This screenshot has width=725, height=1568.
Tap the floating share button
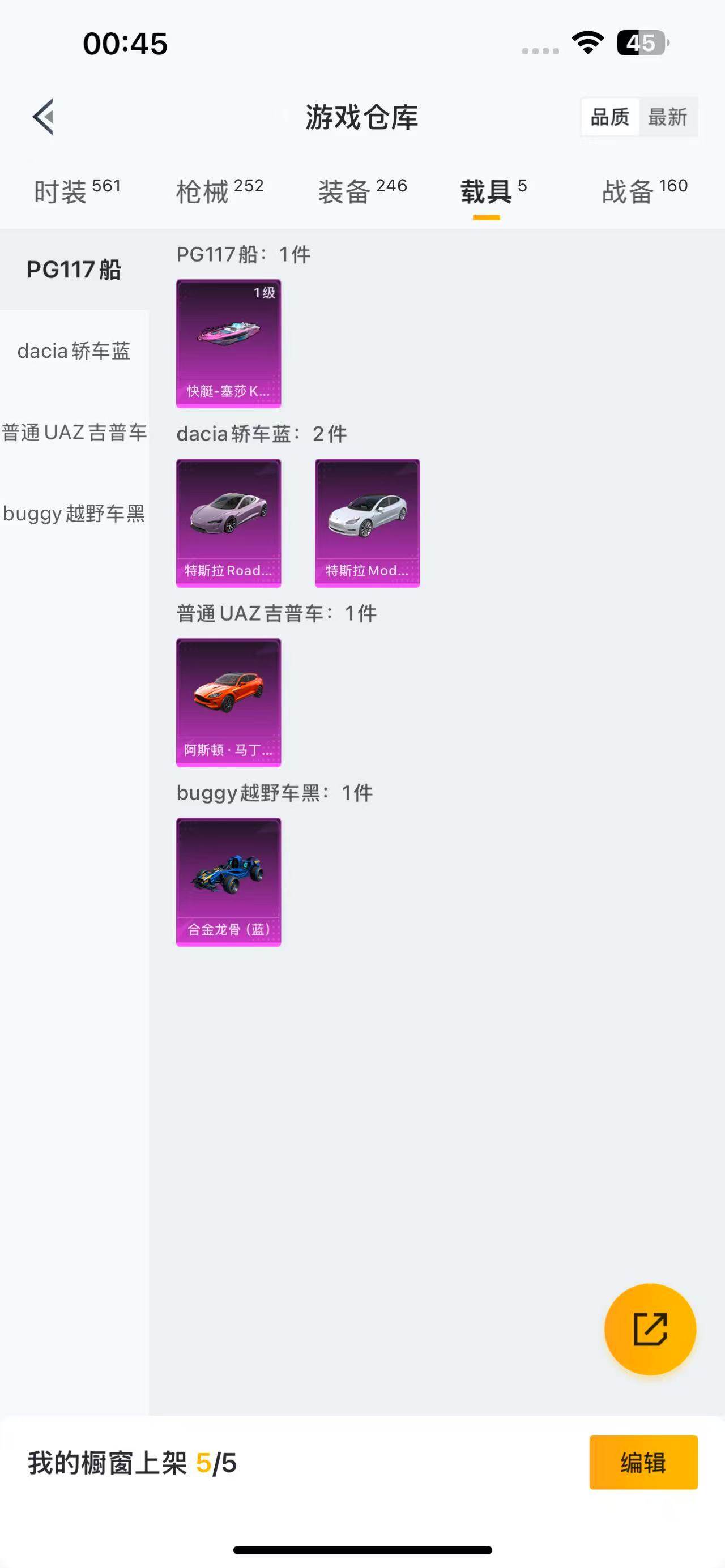[x=650, y=1329]
